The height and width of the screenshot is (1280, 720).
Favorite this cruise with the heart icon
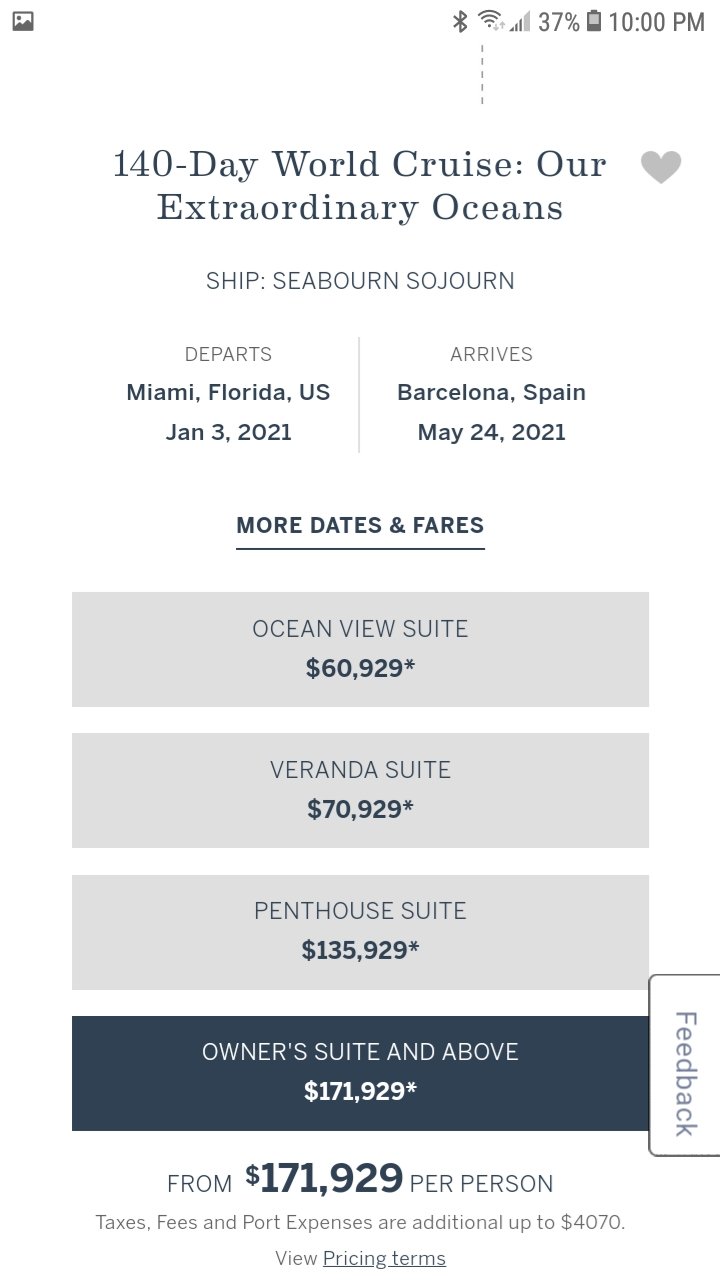pyautogui.click(x=661, y=167)
